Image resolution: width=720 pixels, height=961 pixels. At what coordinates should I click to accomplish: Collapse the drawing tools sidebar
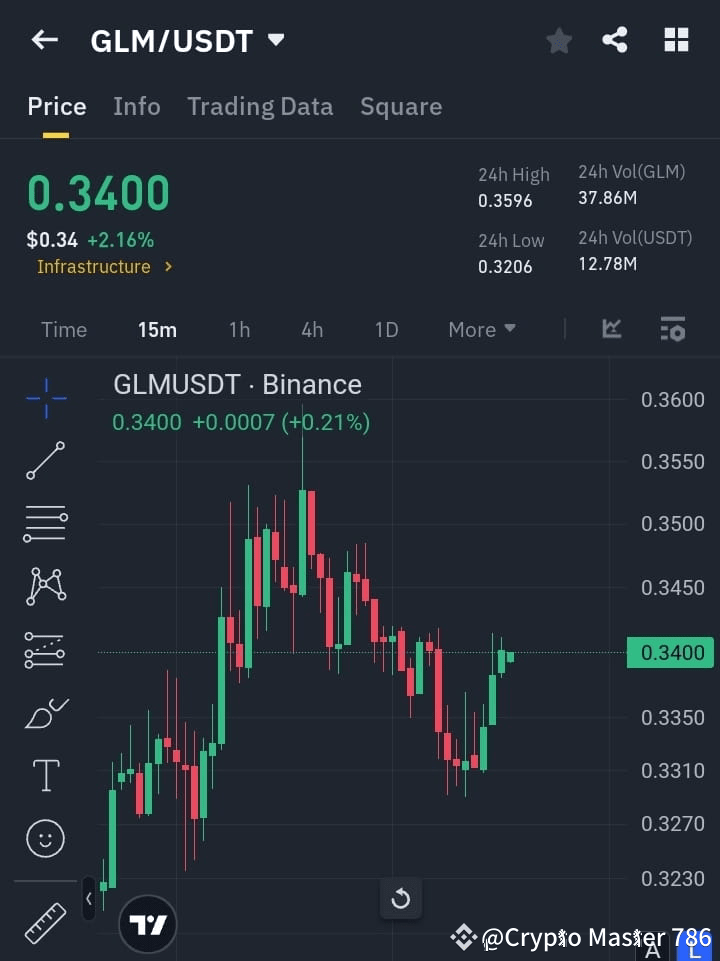point(88,899)
